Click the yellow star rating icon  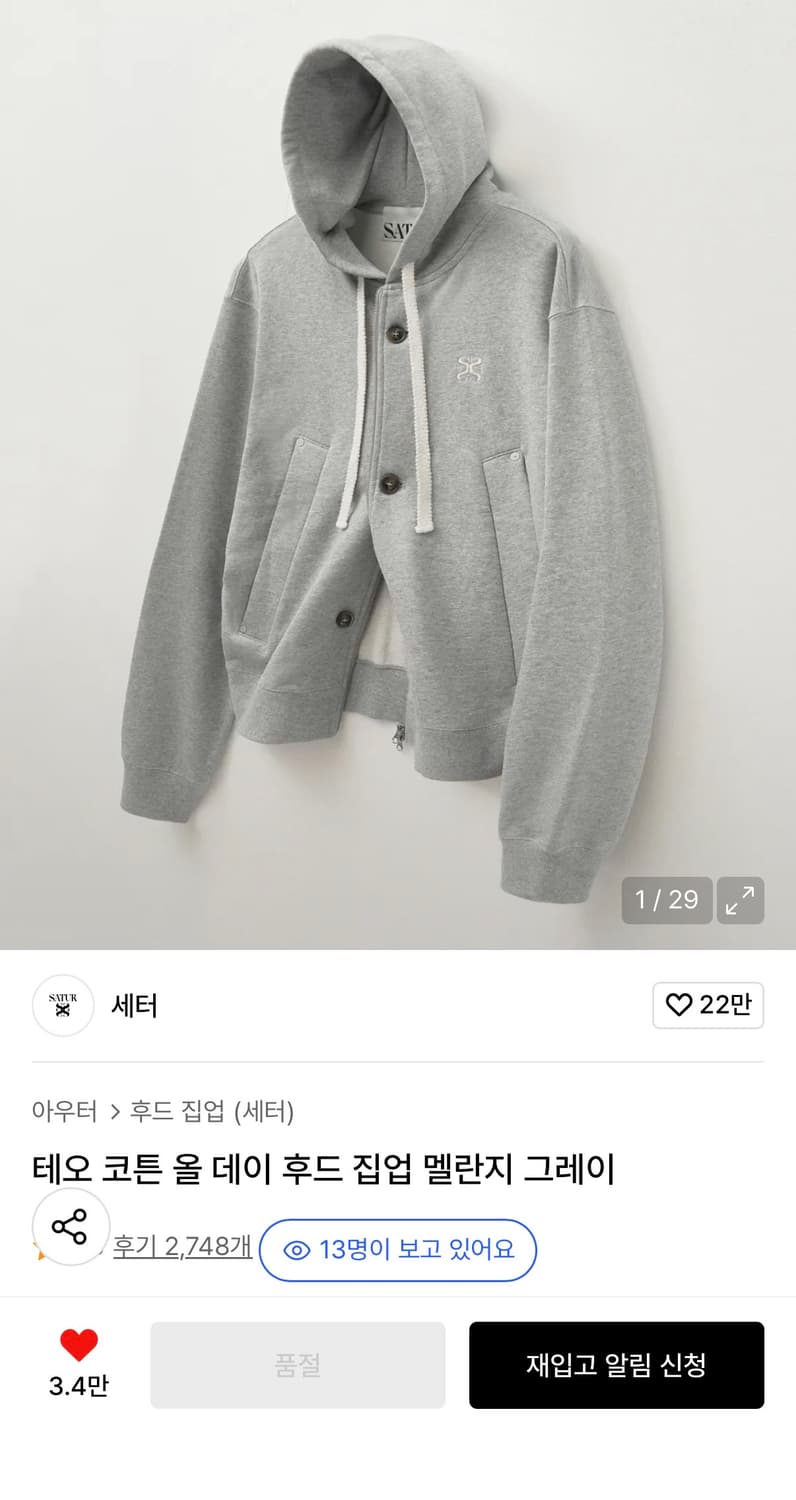click(x=40, y=1250)
